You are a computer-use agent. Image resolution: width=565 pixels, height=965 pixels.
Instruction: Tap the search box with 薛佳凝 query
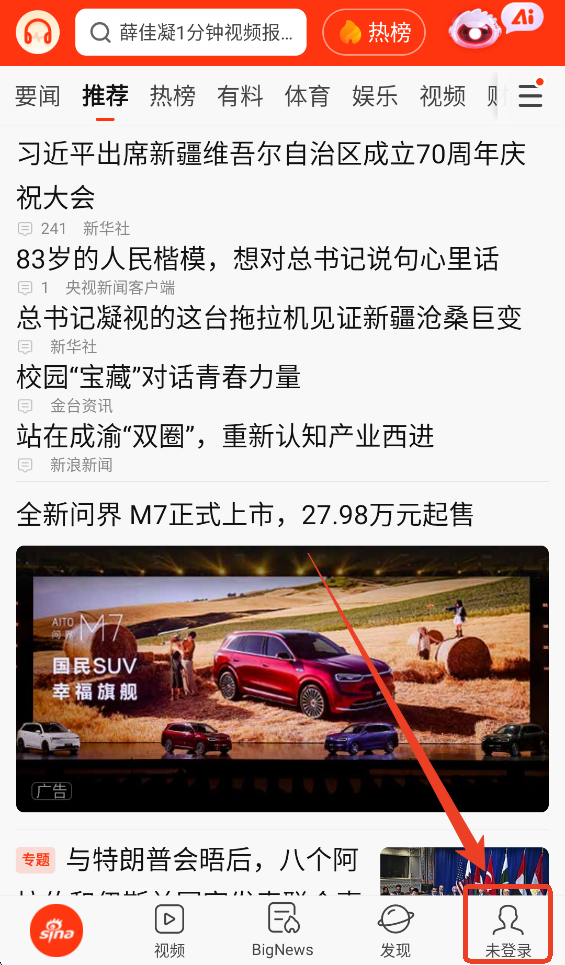(x=191, y=33)
